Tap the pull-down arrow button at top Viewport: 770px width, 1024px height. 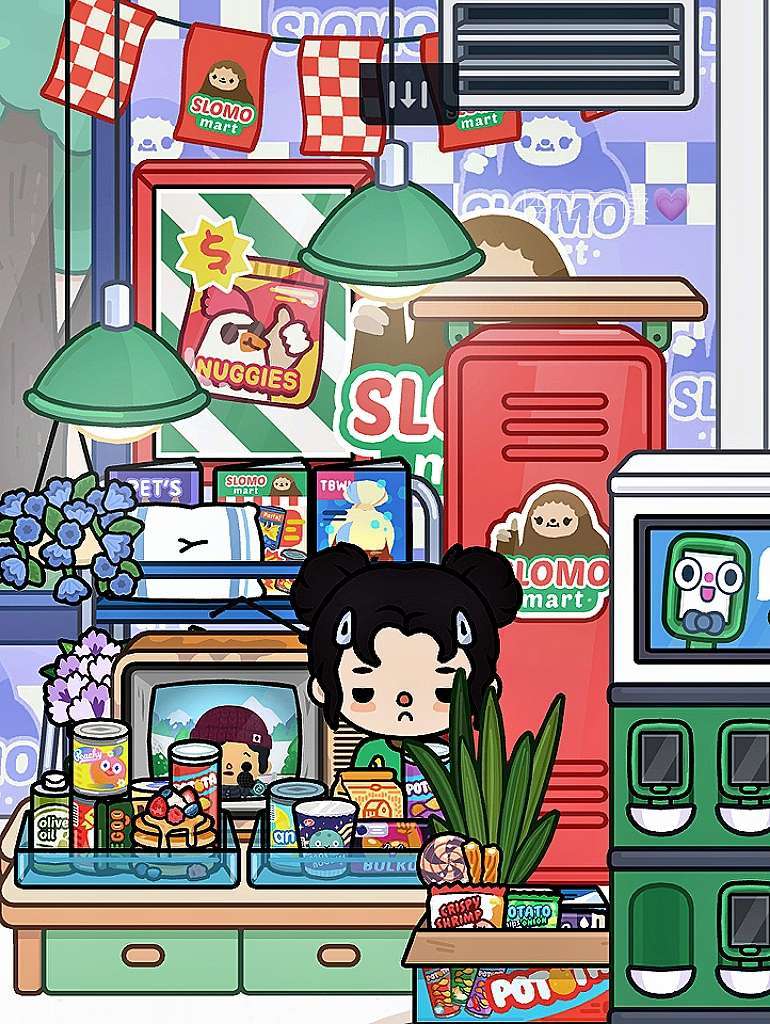(408, 94)
